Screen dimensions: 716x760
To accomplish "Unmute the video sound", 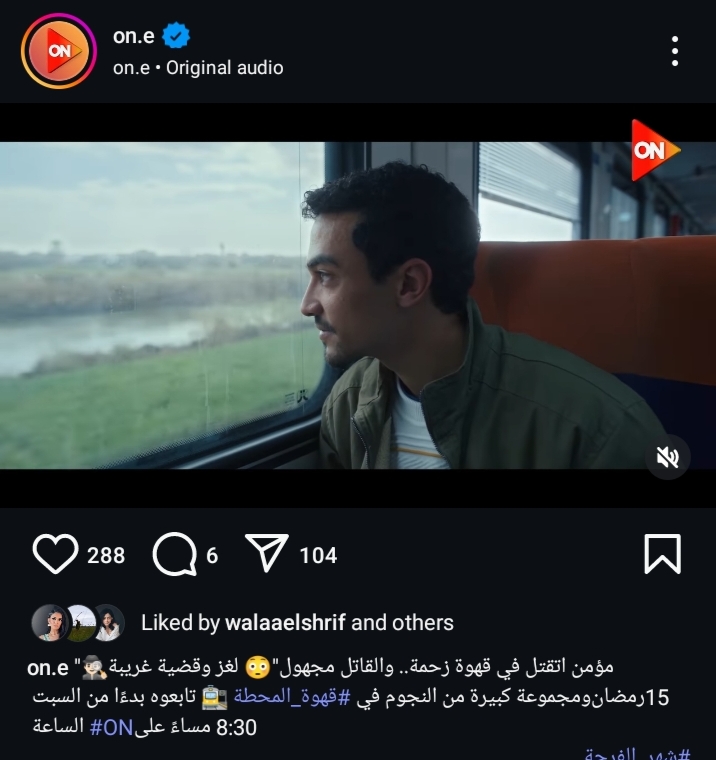I will tap(667, 457).
